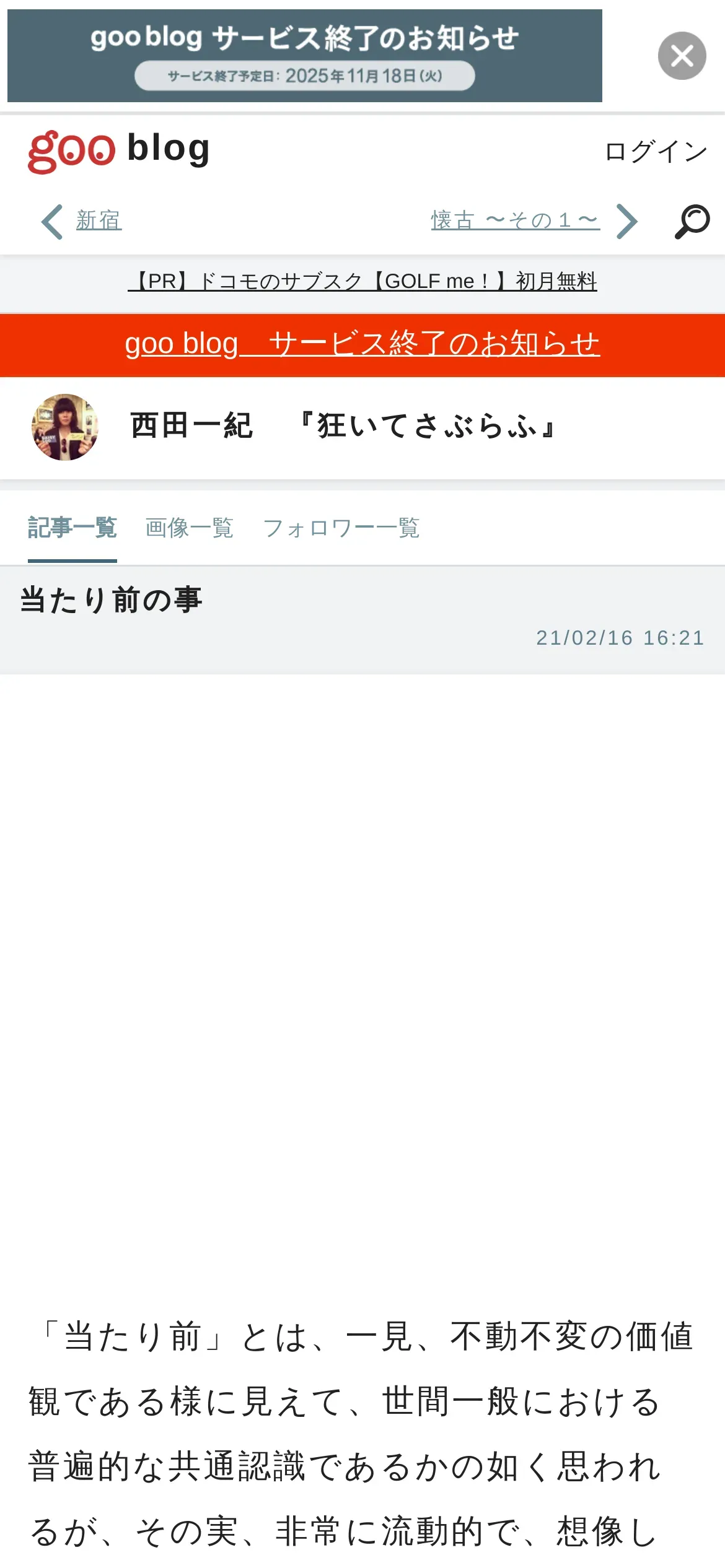Open the PR link for GOLF me!

[362, 282]
